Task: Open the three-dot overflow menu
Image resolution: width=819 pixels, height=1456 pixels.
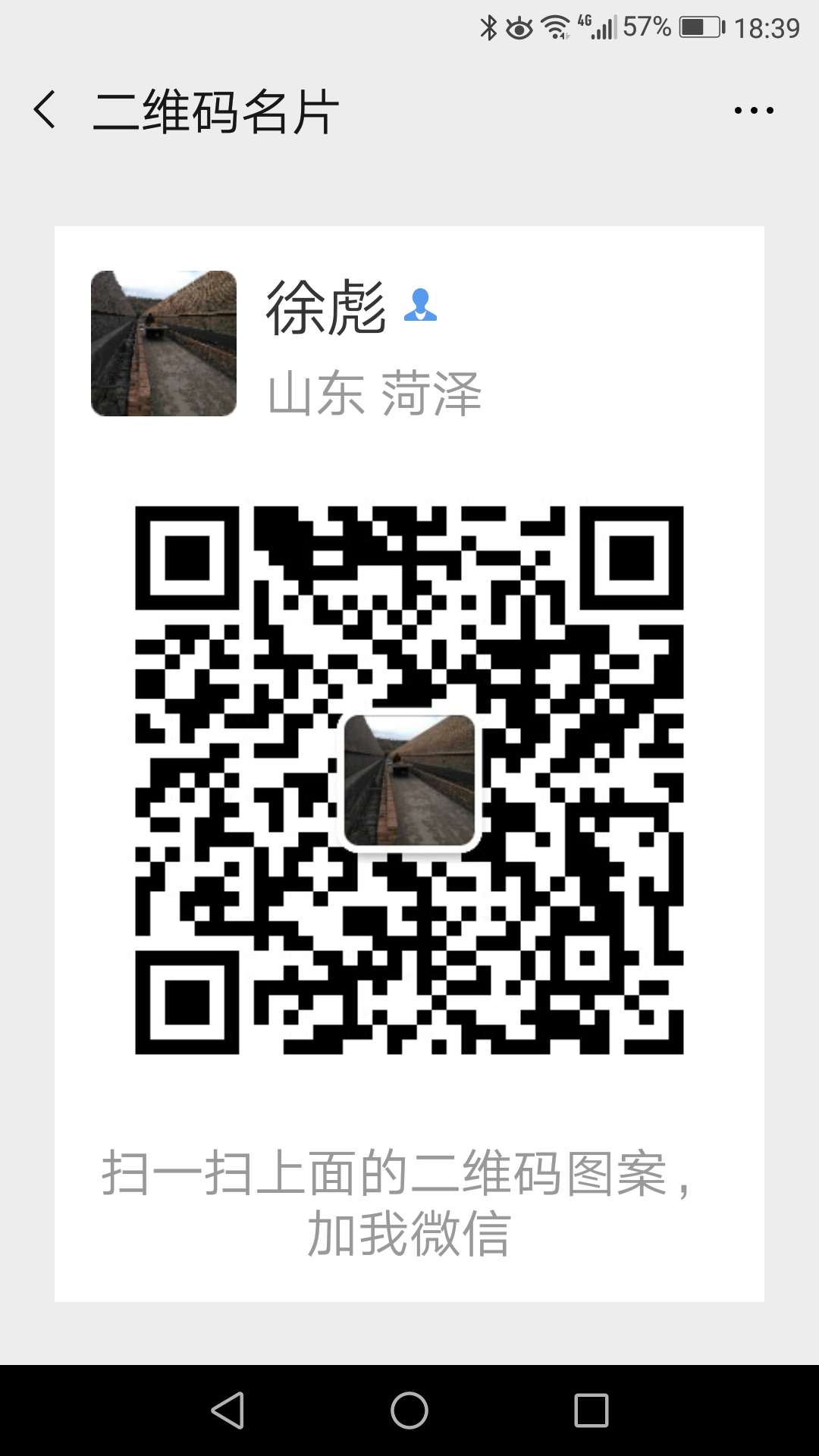Action: pos(753,111)
